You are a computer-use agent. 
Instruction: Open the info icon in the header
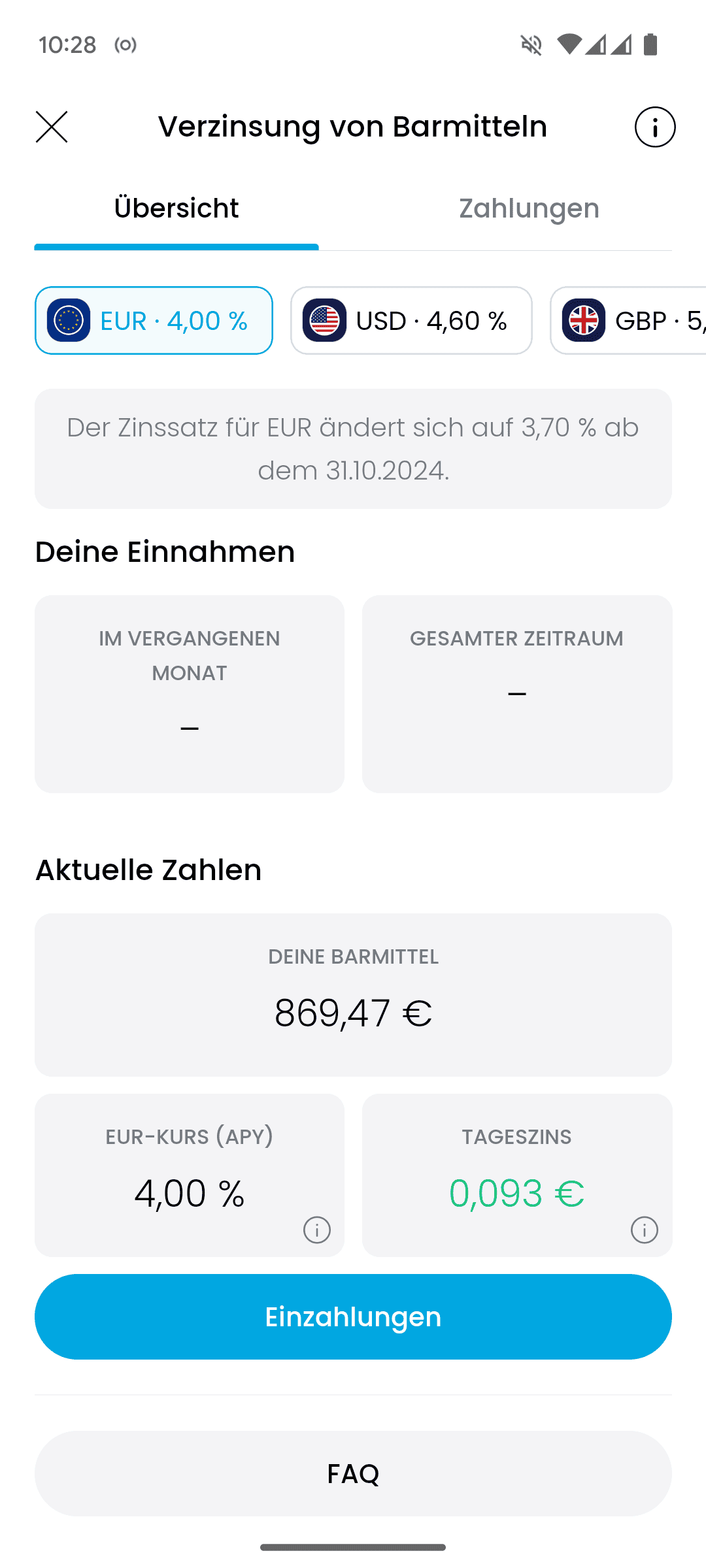[655, 127]
